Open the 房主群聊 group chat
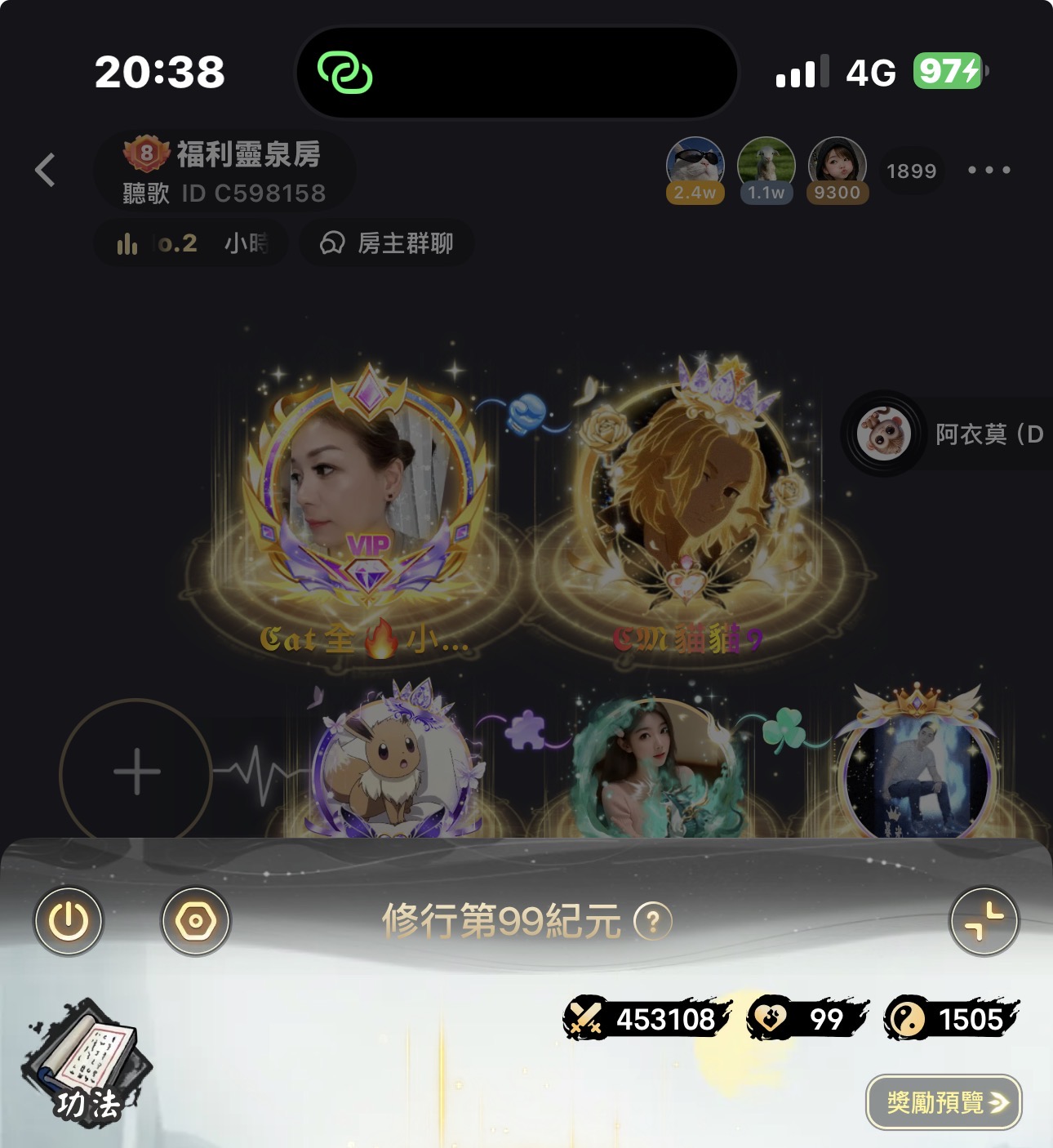The image size is (1053, 1148). (x=388, y=243)
